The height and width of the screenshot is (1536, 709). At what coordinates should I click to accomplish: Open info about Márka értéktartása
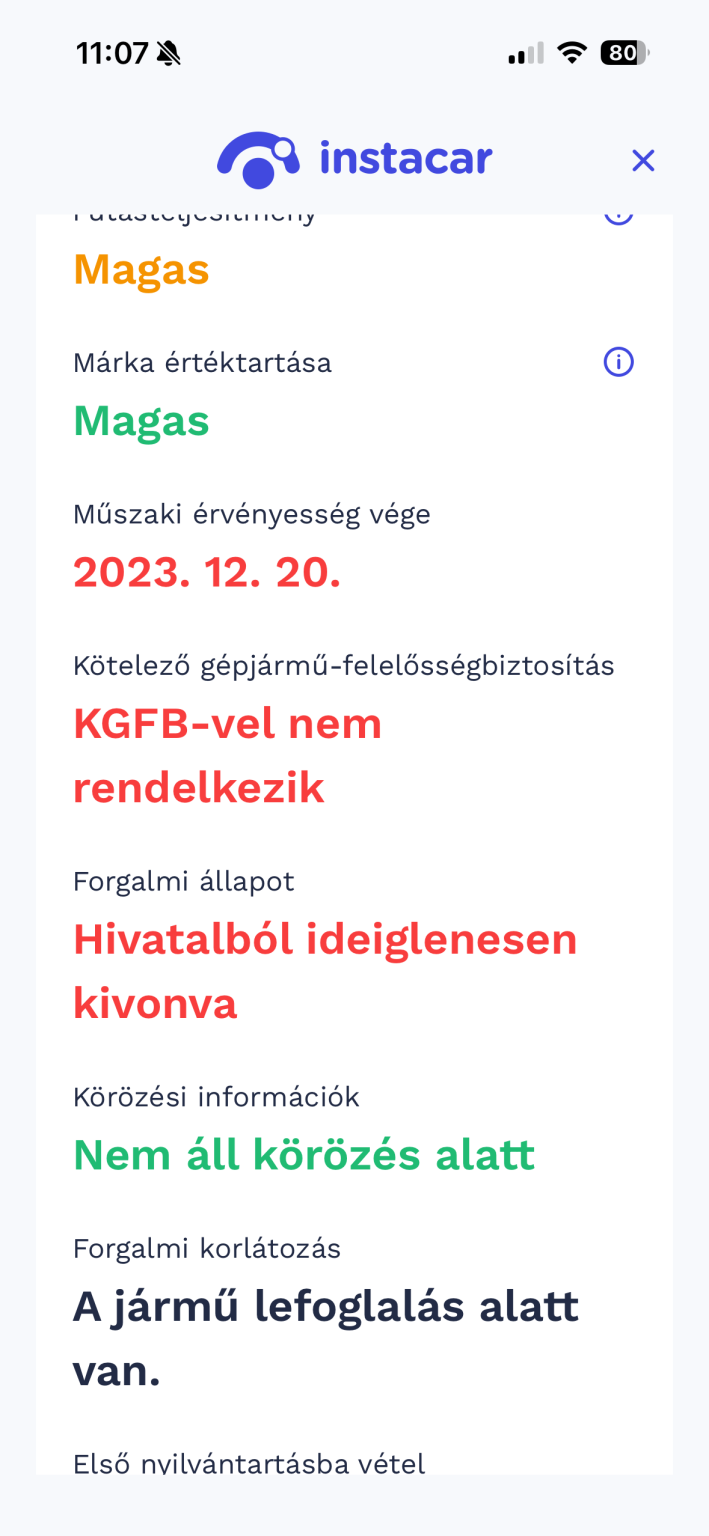coord(618,362)
